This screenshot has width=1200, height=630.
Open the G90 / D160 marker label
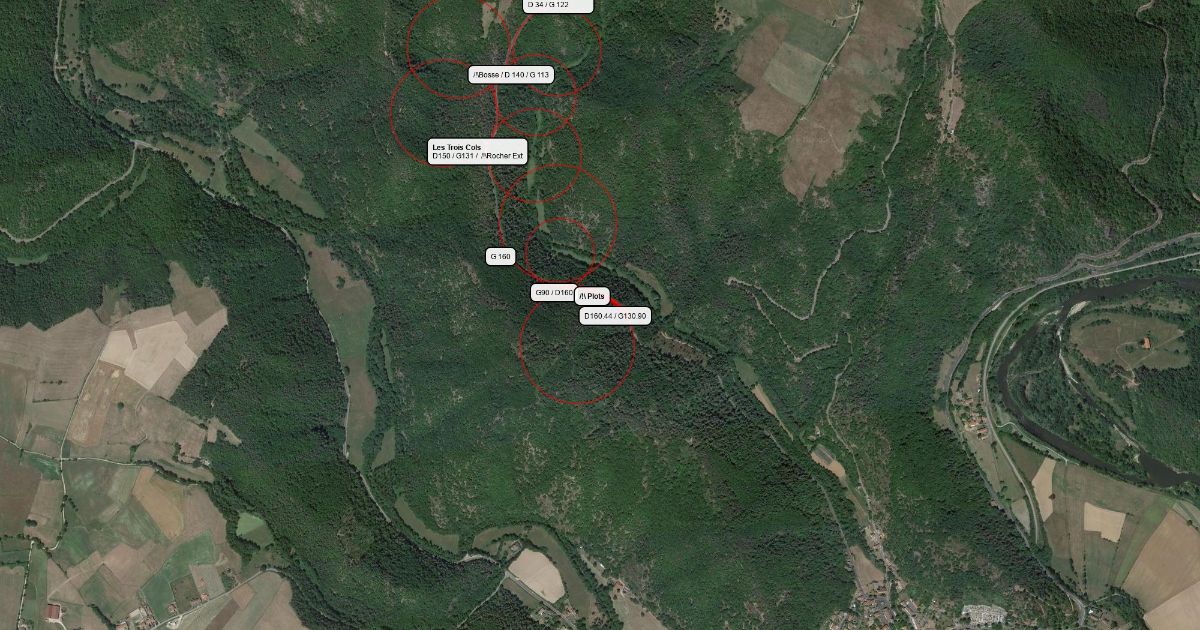[554, 293]
